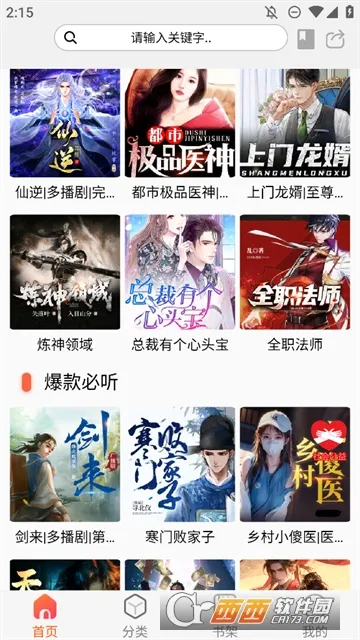Viewport: 360px width, 640px height.
Task: Open the bookmark icon beside search
Action: [x=306, y=39]
